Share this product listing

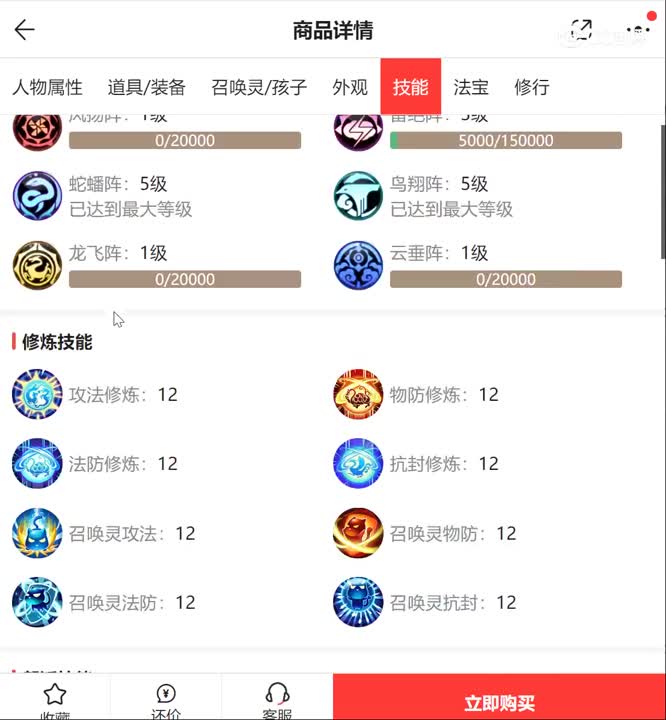pyautogui.click(x=581, y=30)
